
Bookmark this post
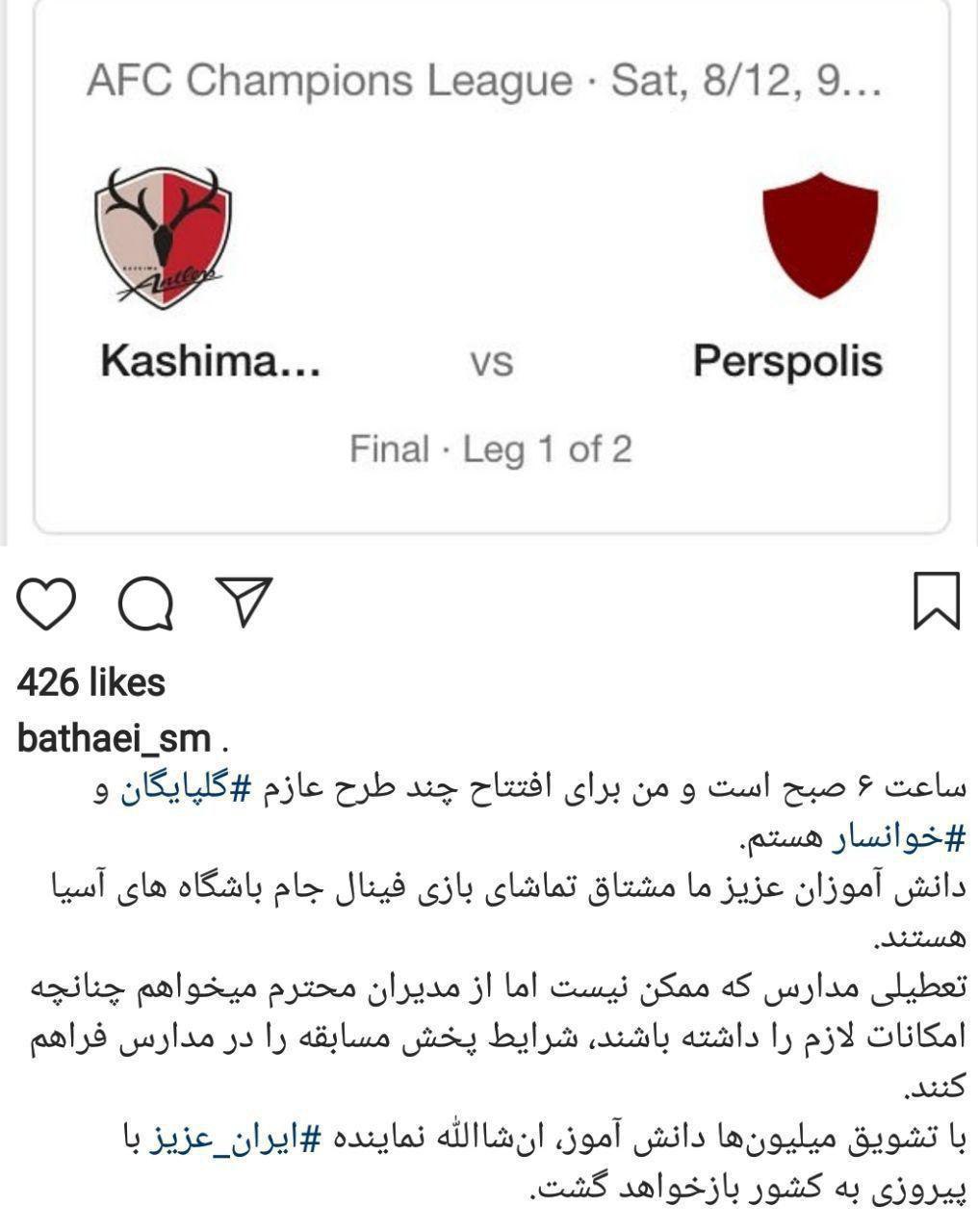[936, 601]
